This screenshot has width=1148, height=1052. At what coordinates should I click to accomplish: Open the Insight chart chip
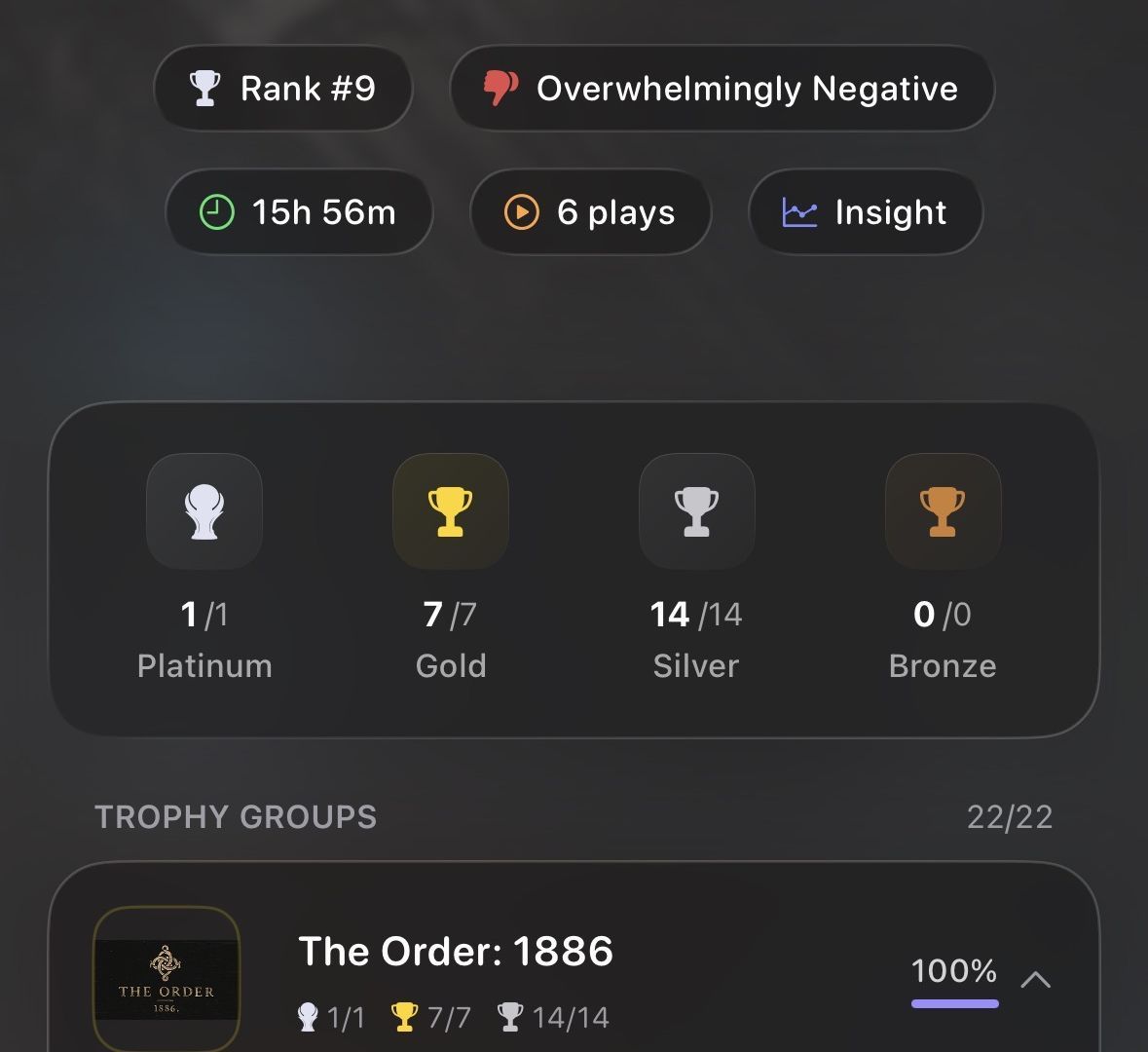tap(865, 212)
